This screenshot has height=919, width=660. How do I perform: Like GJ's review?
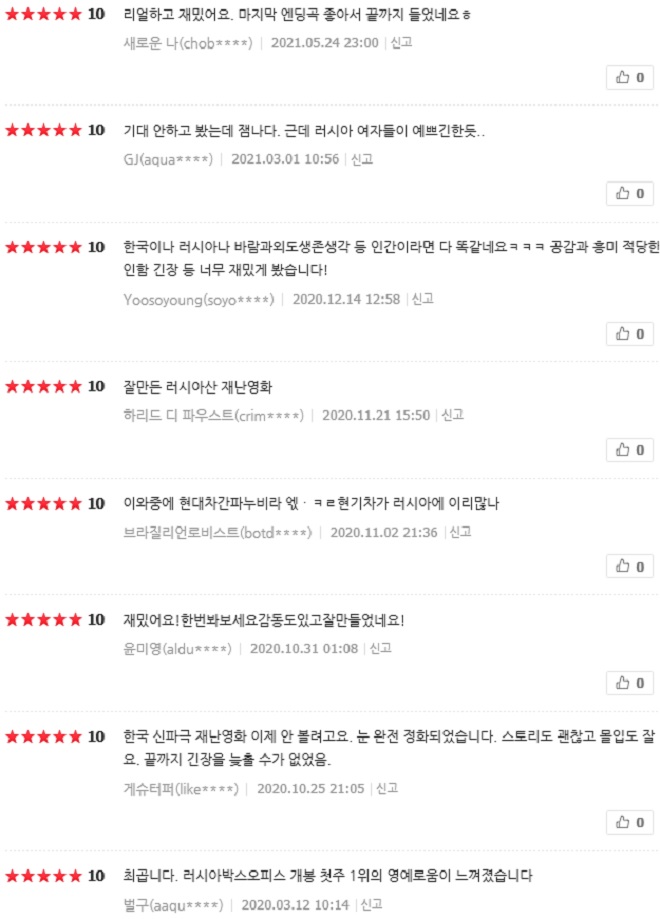click(x=630, y=193)
